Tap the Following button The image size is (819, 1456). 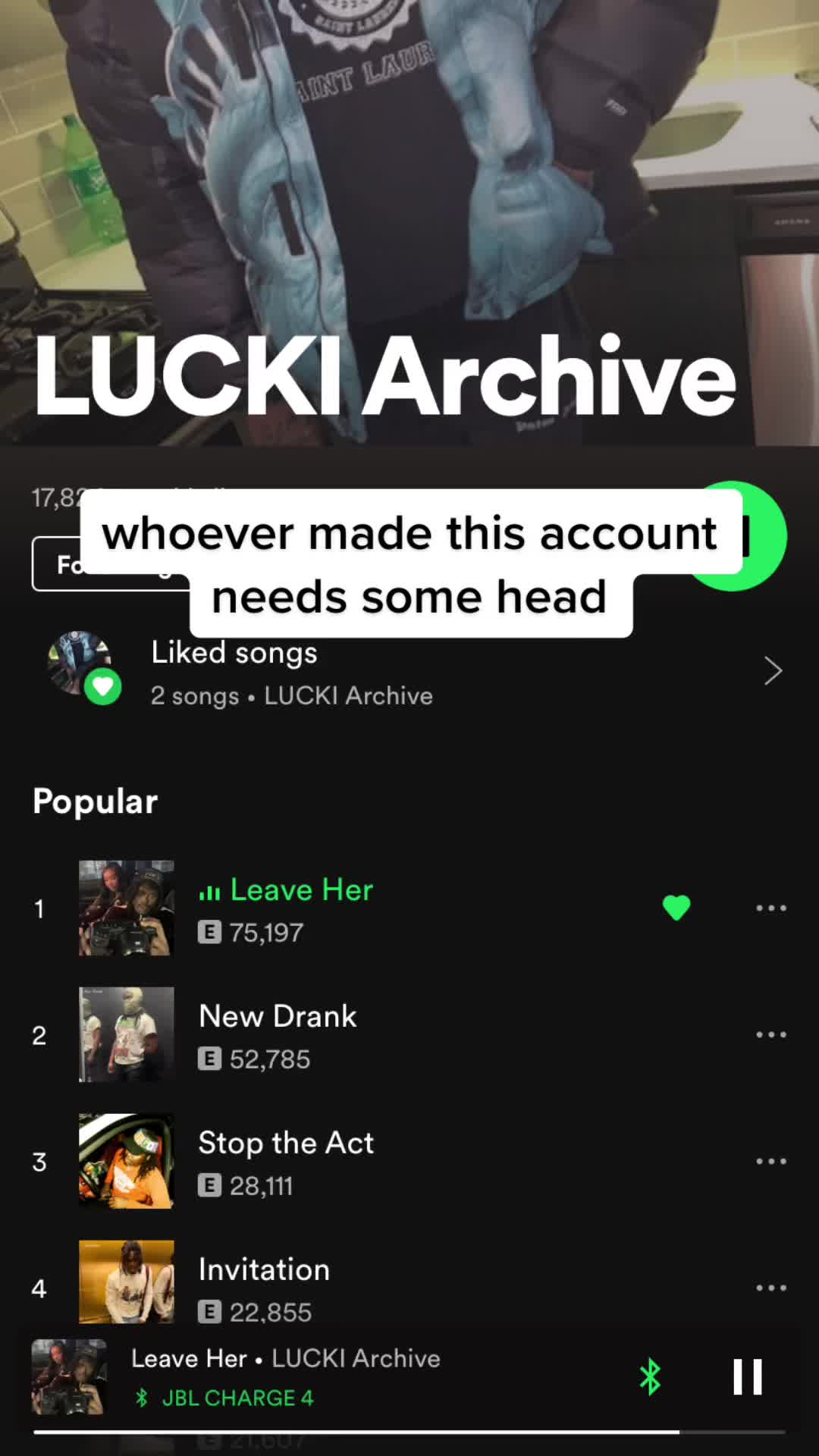[110, 564]
